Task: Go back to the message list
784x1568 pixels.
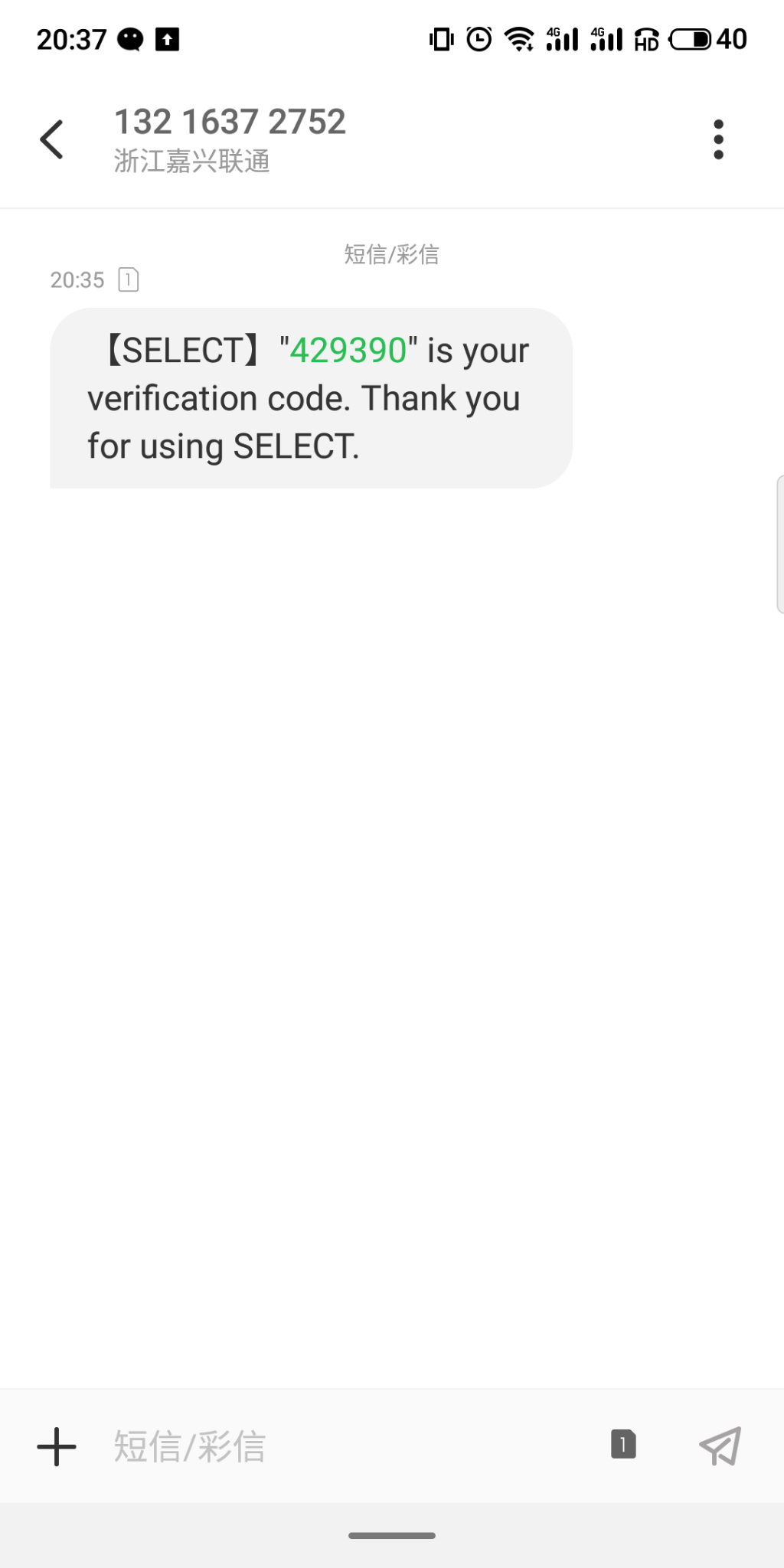Action: tap(52, 139)
